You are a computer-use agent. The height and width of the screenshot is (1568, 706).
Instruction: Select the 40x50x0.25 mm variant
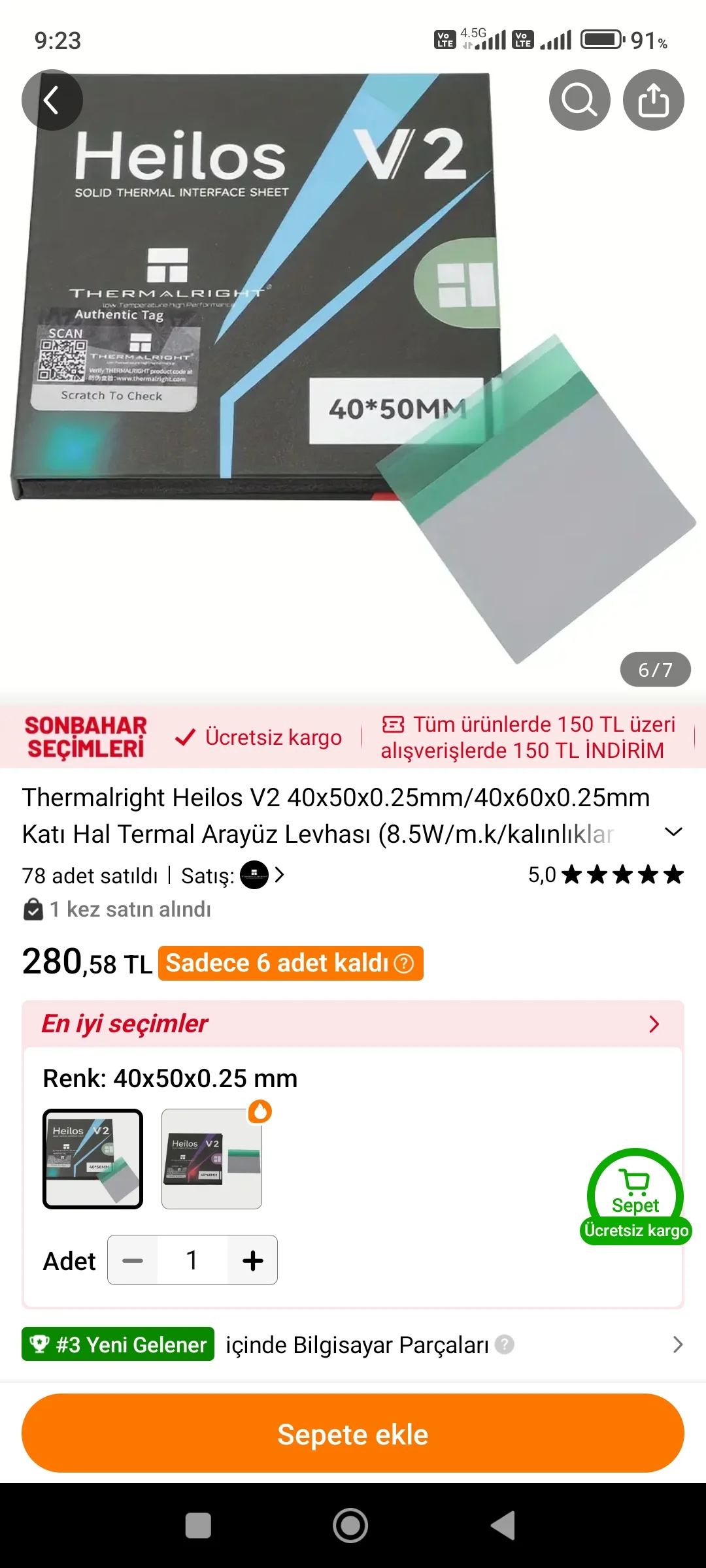click(93, 1158)
